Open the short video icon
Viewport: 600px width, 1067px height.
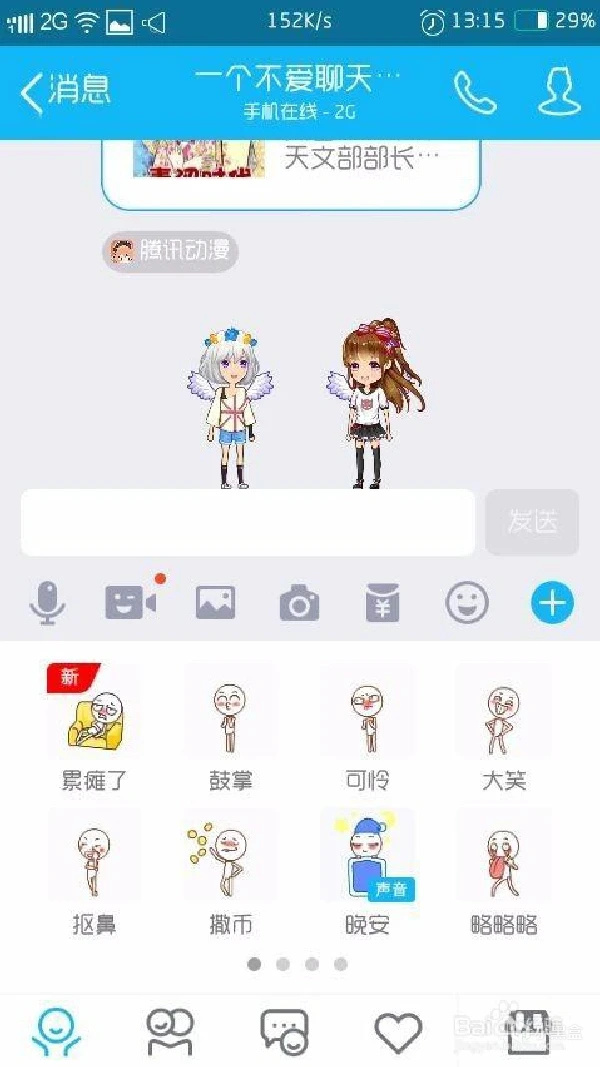pyautogui.click(x=131, y=603)
